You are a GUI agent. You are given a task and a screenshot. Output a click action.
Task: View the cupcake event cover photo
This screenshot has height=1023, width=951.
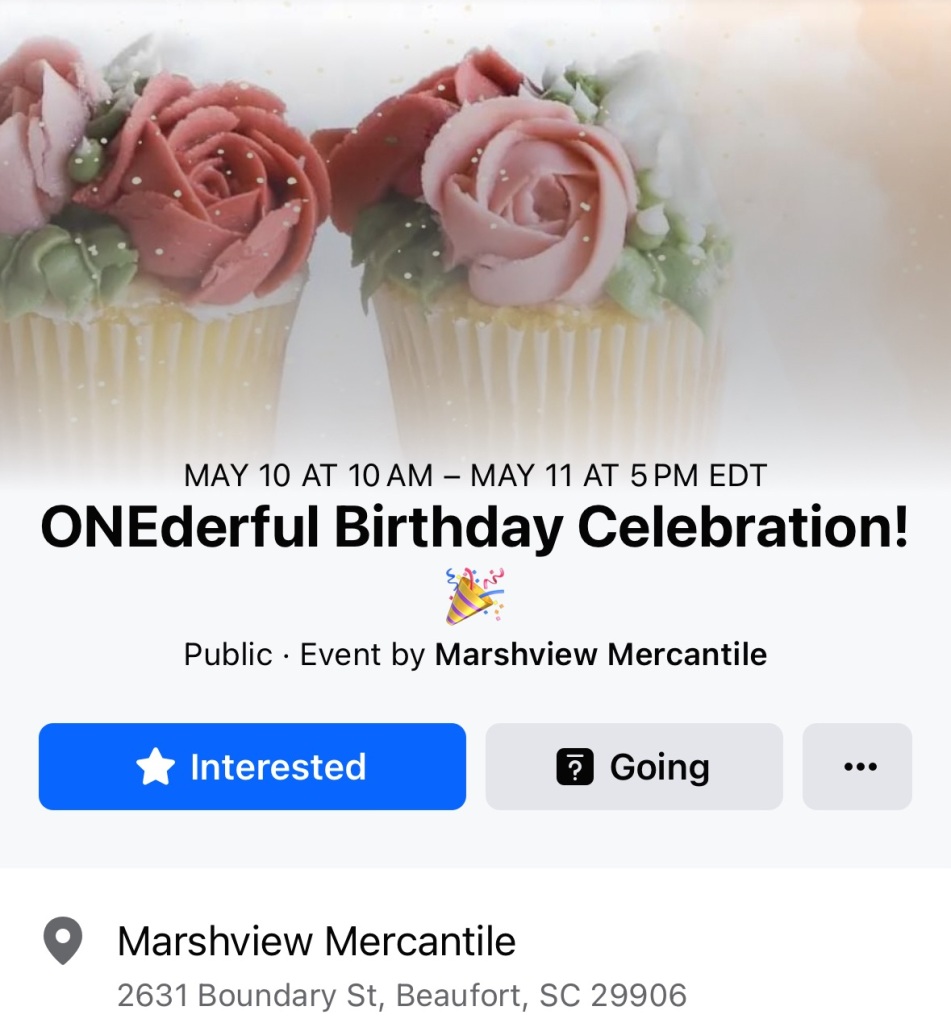475,230
